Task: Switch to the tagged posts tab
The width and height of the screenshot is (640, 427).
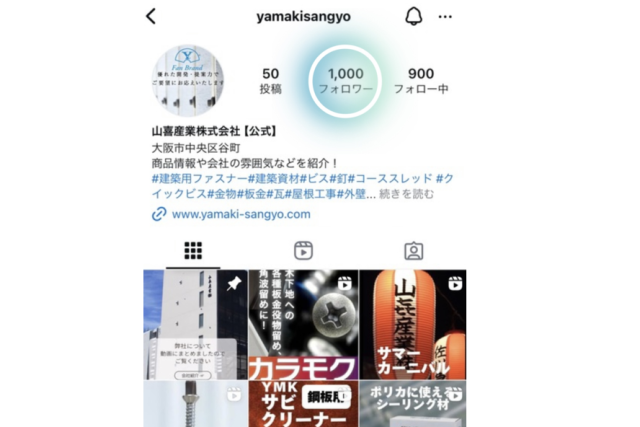Action: coord(413,250)
